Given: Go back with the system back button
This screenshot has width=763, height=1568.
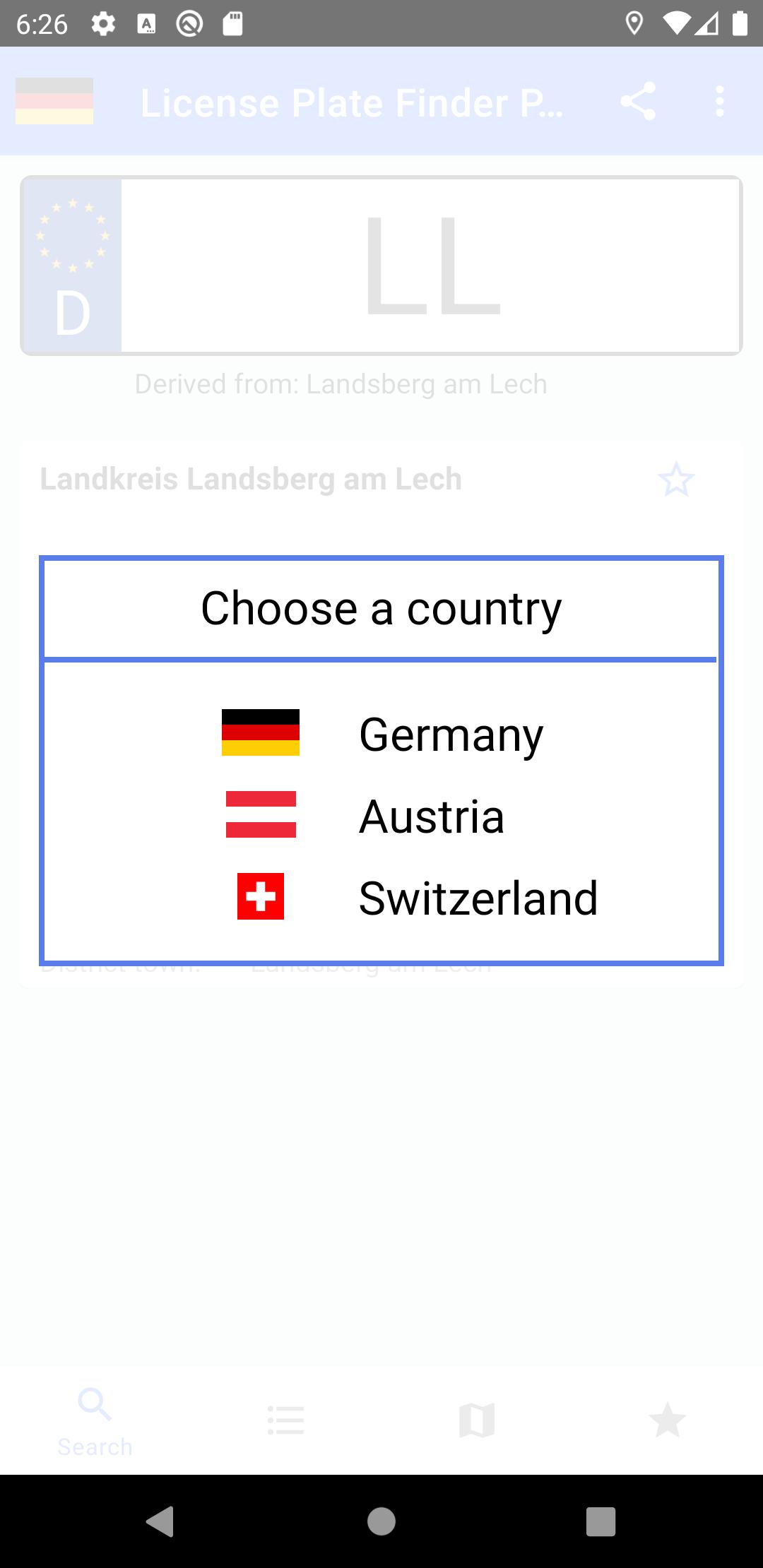Looking at the screenshot, I should [x=160, y=1521].
